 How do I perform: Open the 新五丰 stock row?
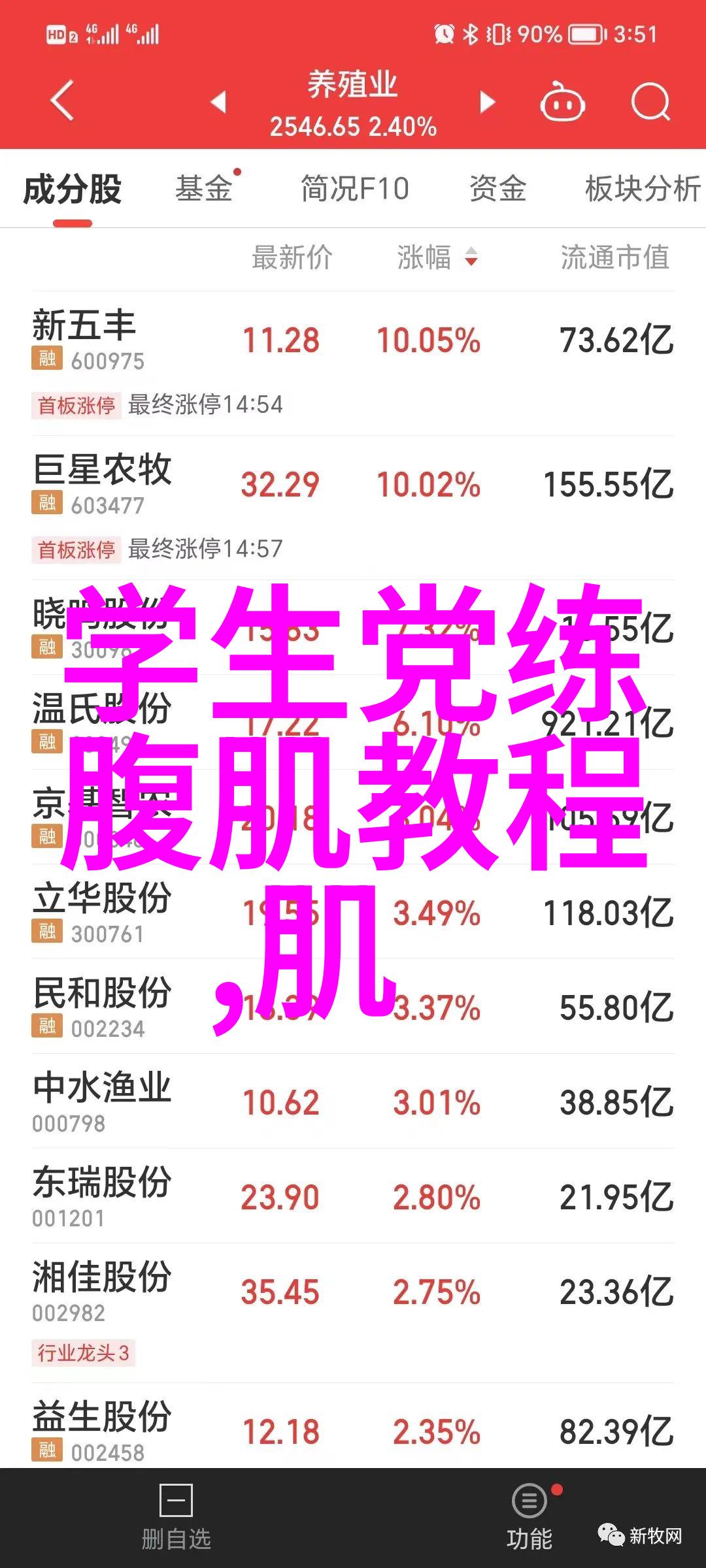(x=353, y=341)
